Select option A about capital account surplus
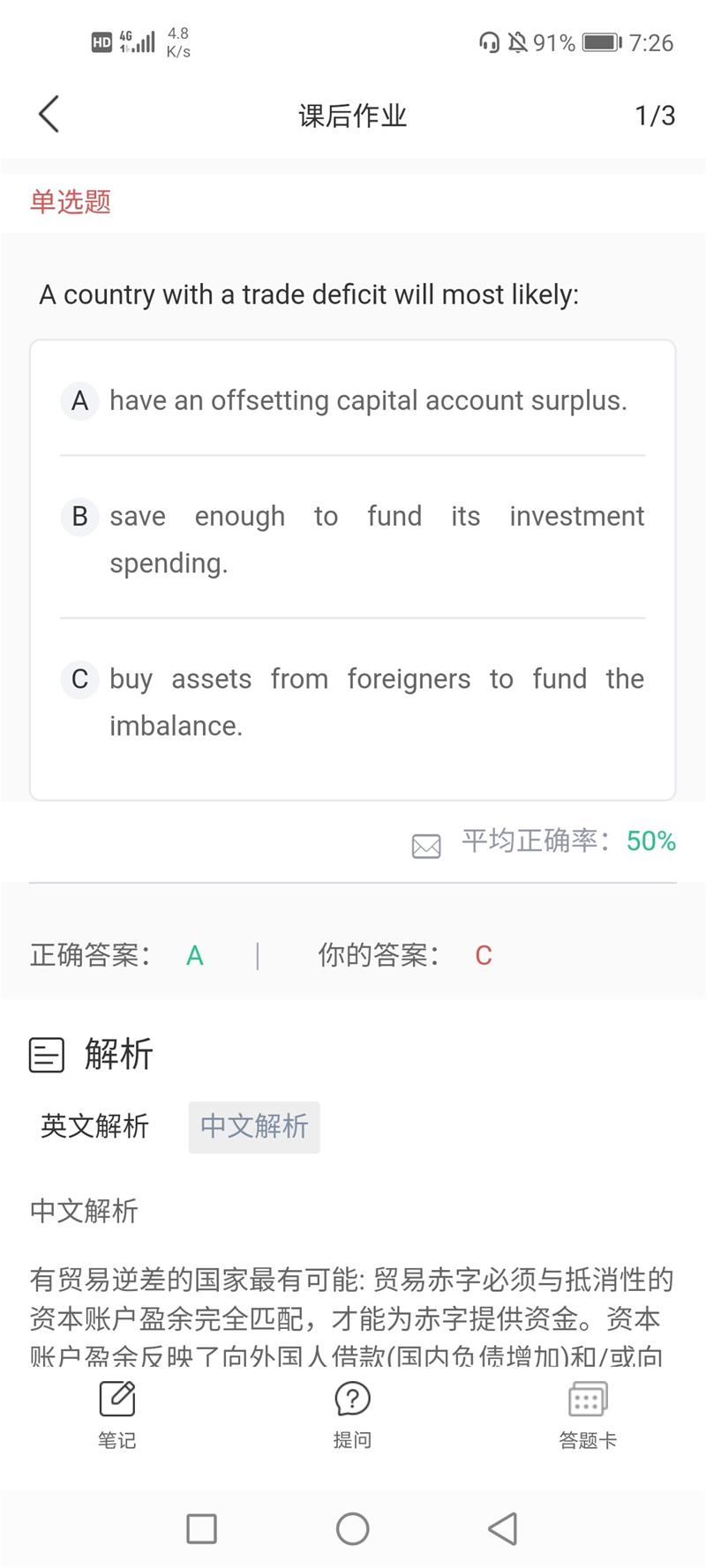This screenshot has height=1568, width=706. (353, 401)
